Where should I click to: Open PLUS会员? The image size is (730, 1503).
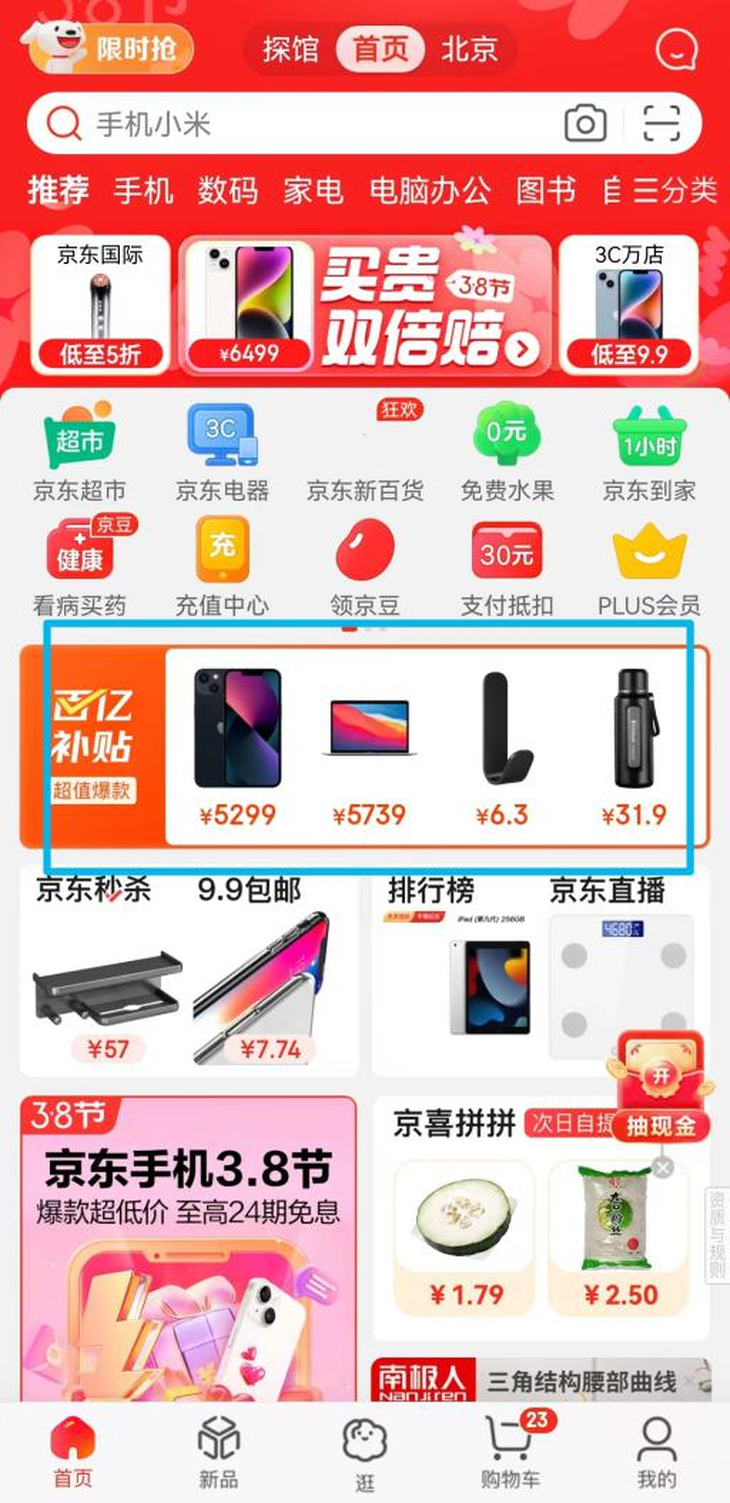coord(649,567)
